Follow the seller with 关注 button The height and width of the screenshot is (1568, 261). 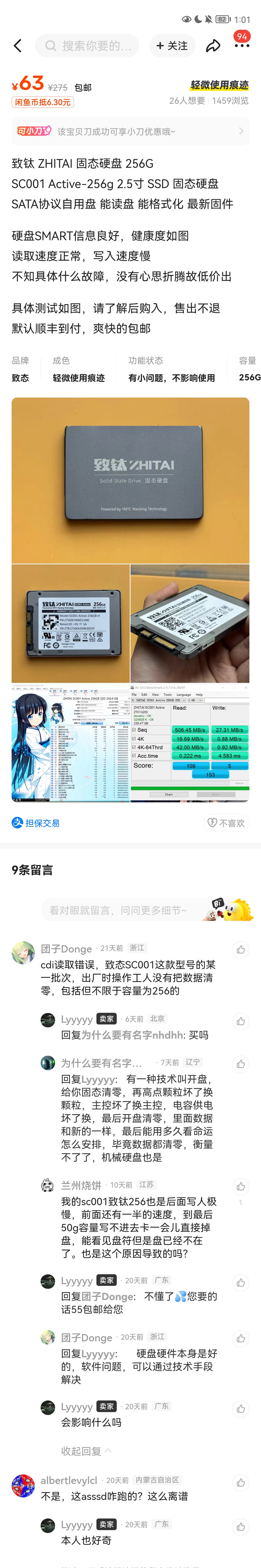(172, 46)
